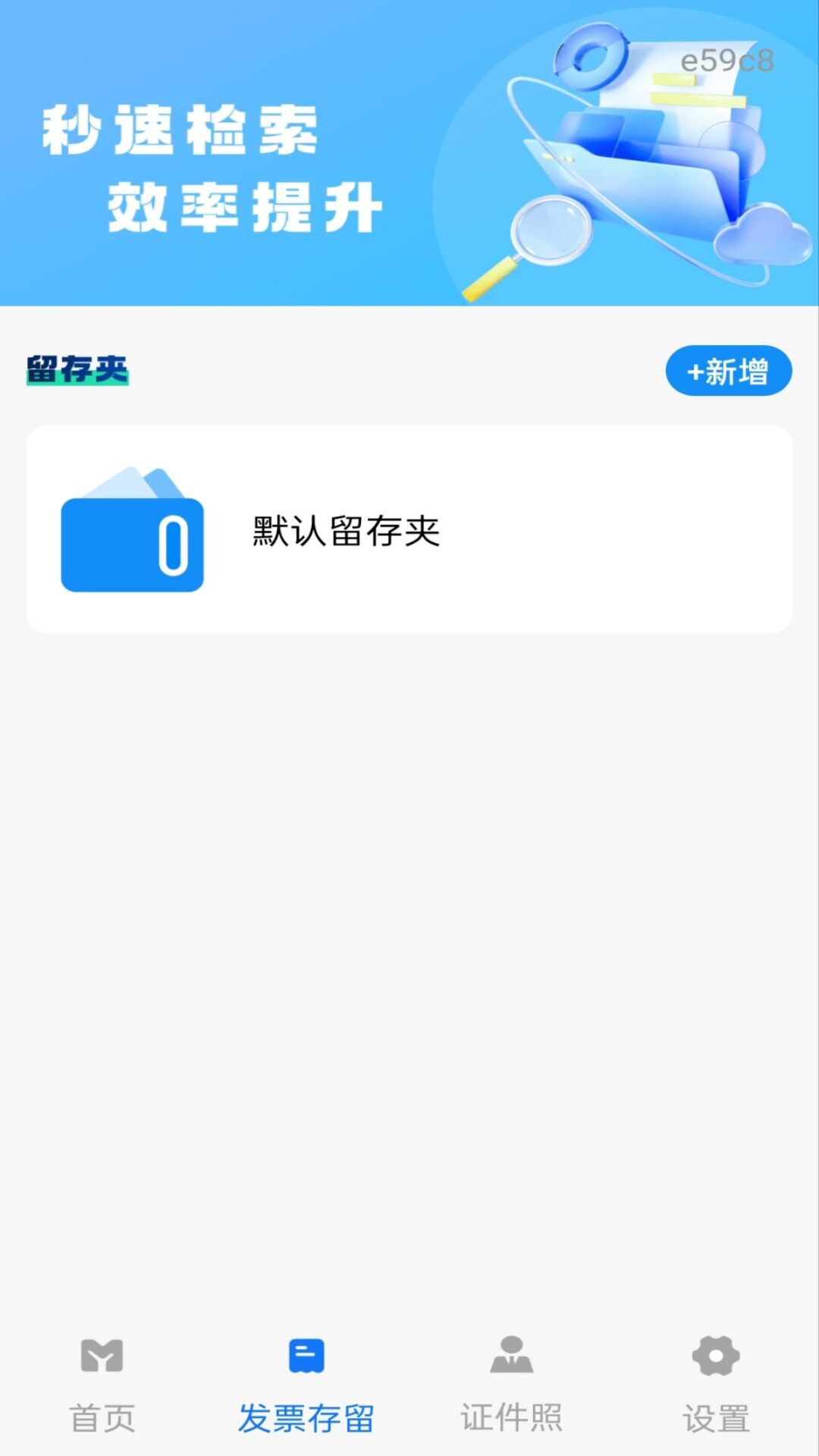Viewport: 819px width, 1456px height.
Task: Open the 设置 tab
Action: tap(715, 1418)
